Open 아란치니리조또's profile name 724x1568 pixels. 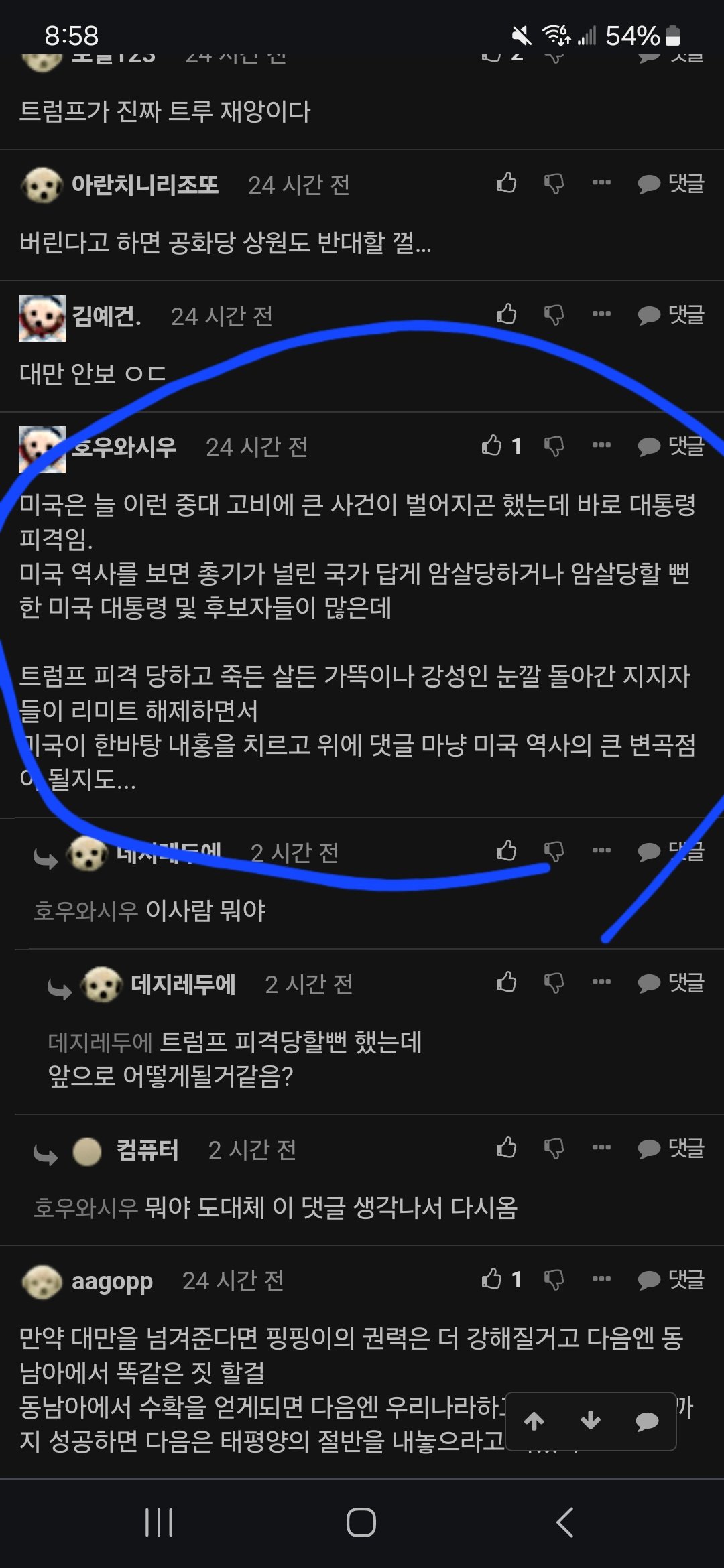pos(145,184)
